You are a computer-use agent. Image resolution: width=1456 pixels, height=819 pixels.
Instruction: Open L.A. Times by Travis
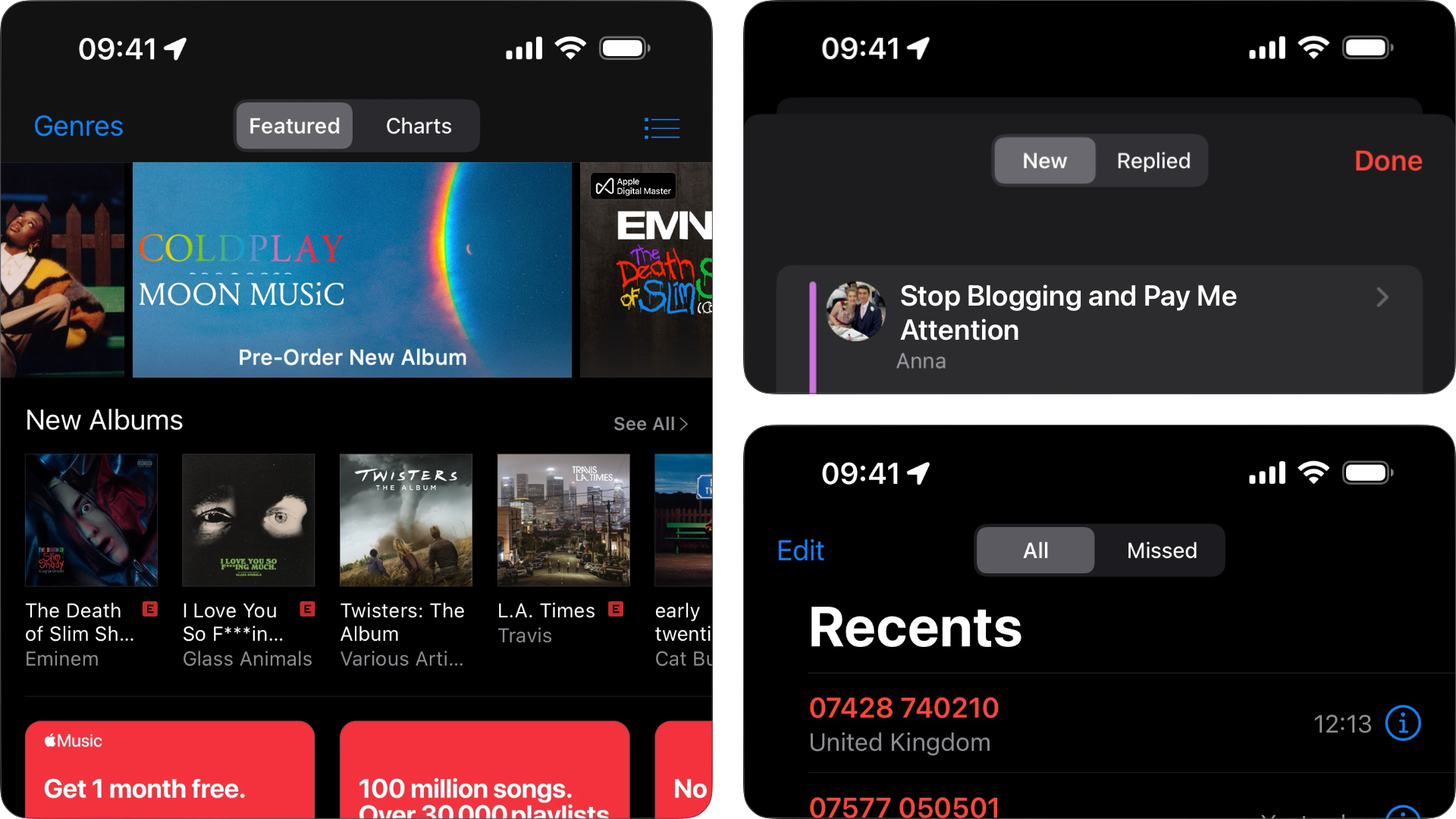pyautogui.click(x=563, y=520)
